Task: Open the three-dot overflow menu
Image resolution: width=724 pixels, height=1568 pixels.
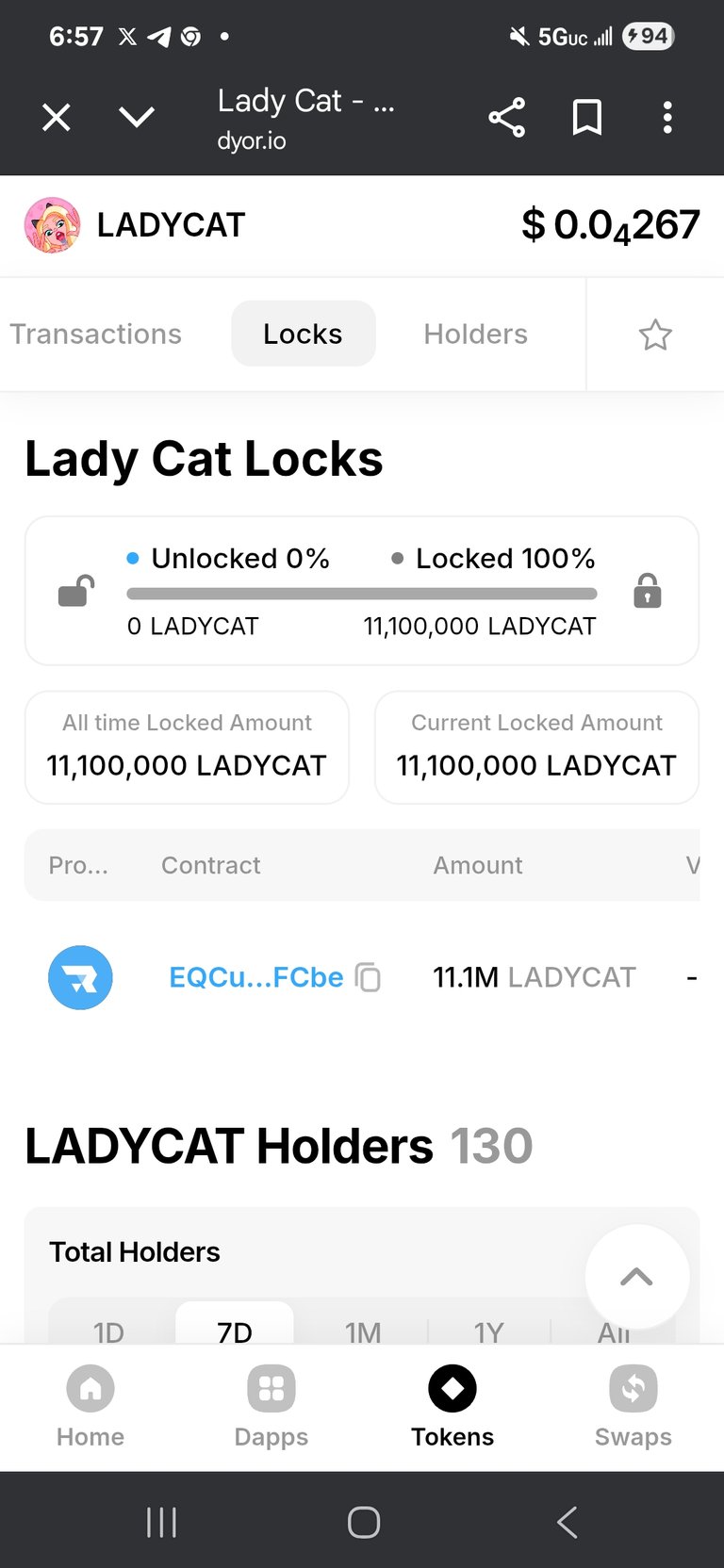Action: (x=667, y=118)
